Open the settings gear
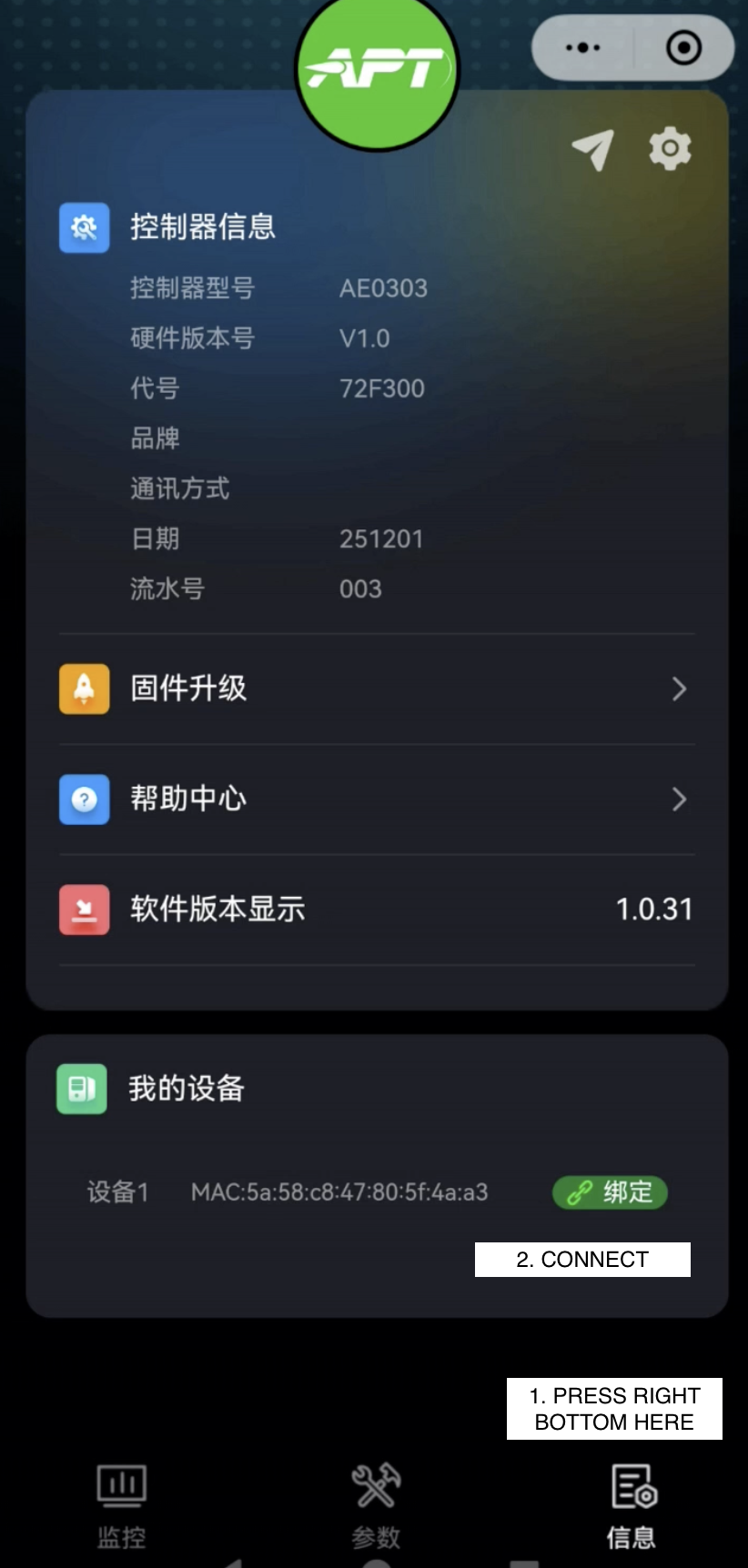 pos(671,148)
